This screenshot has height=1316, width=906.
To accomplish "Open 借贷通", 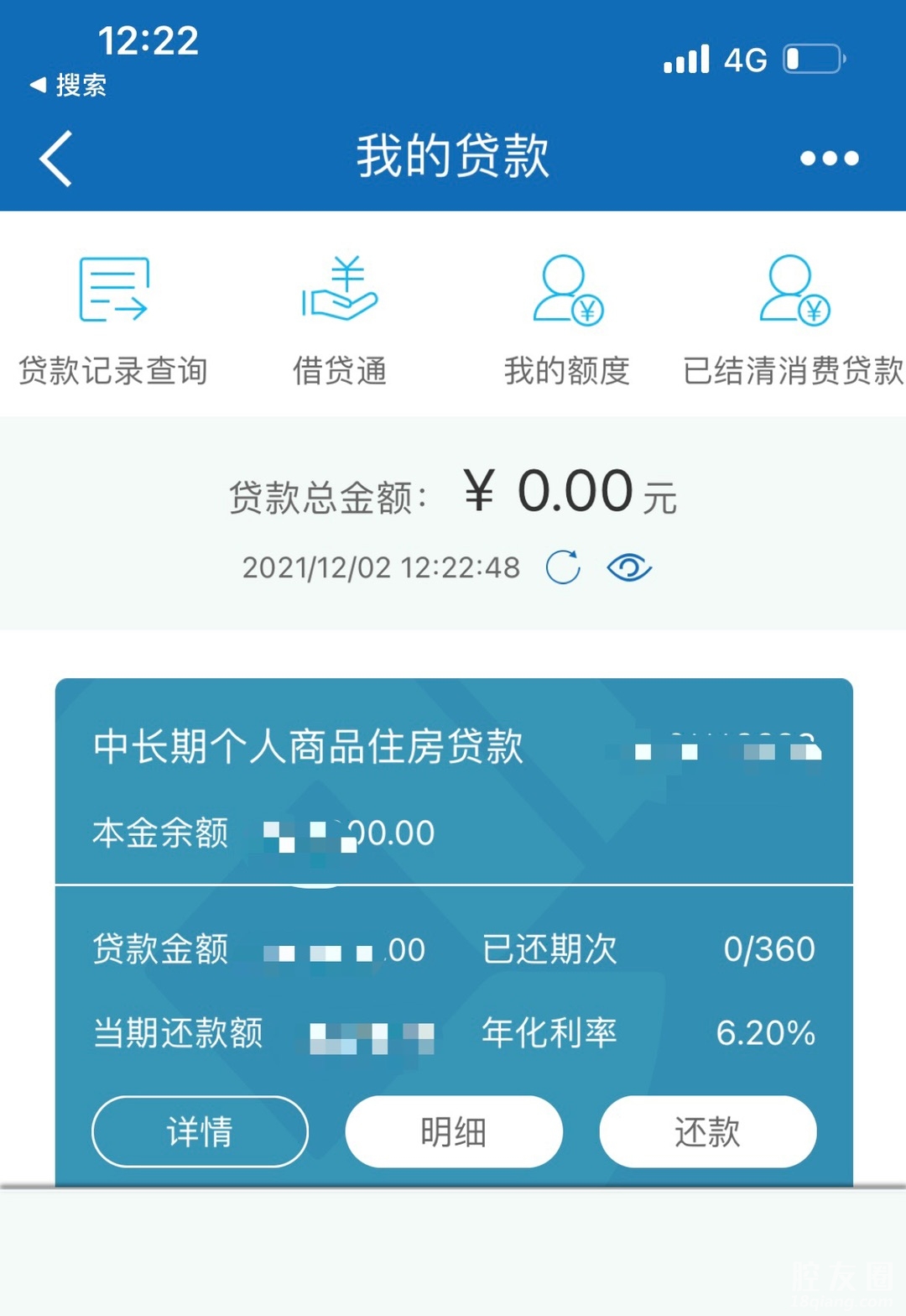I will click(340, 321).
